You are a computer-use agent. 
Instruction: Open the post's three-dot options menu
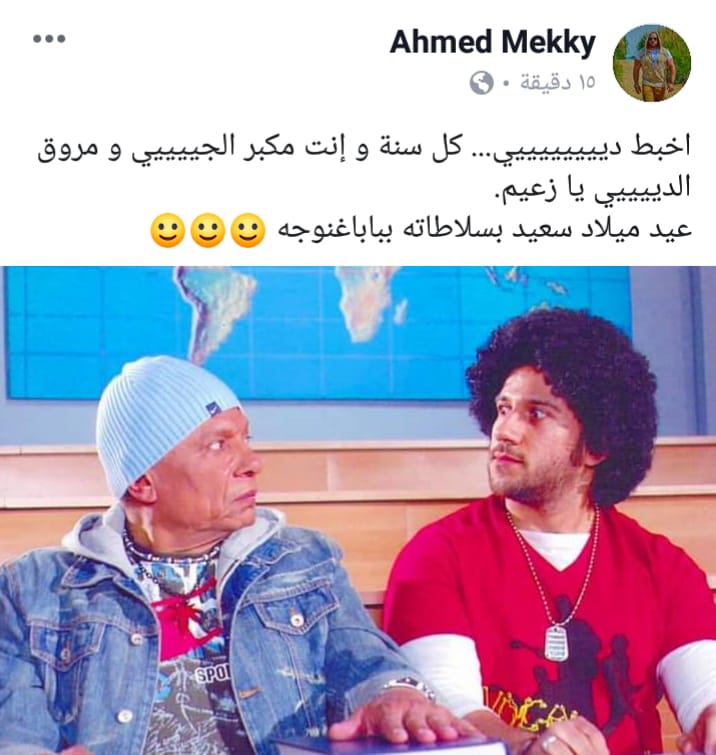point(48,39)
